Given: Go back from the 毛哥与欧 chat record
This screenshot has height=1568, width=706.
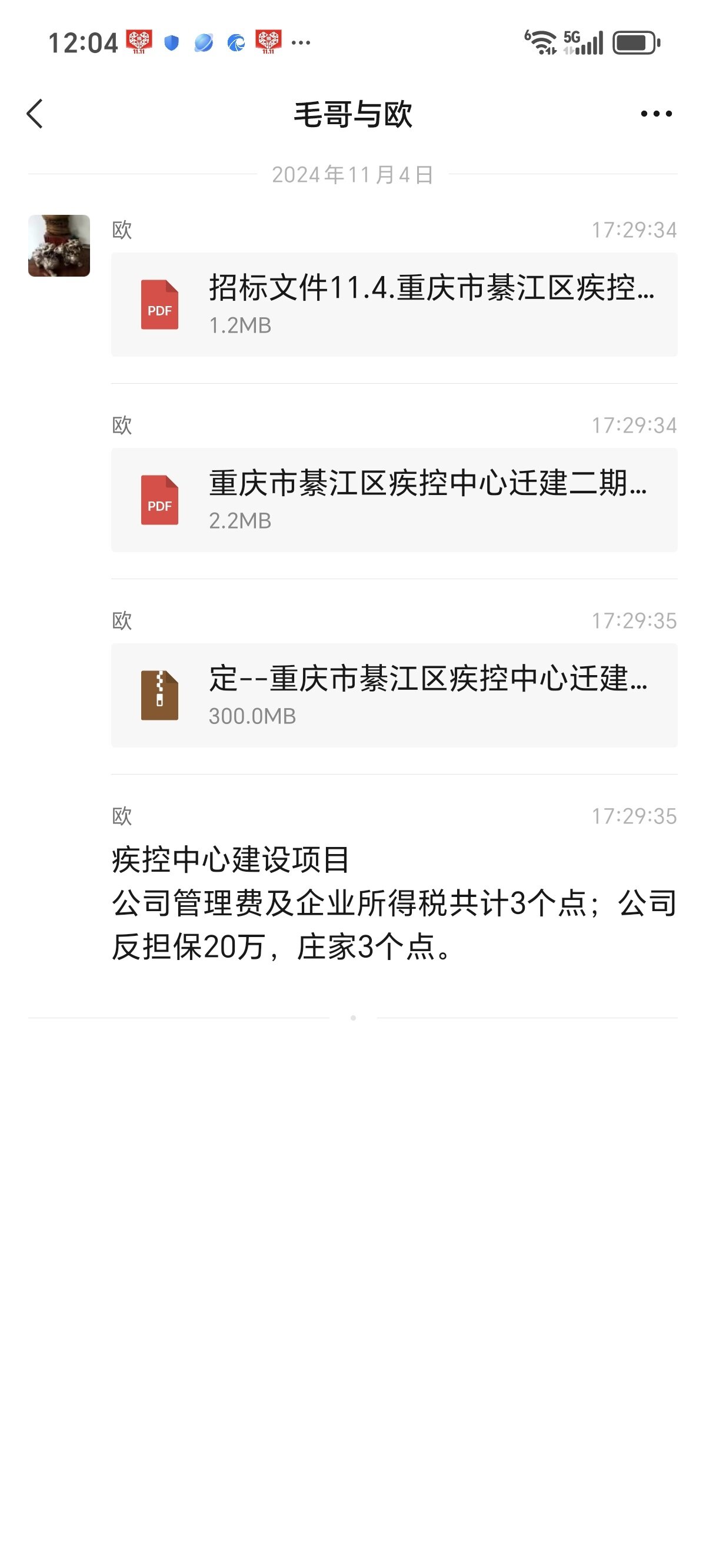Looking at the screenshot, I should point(35,114).
